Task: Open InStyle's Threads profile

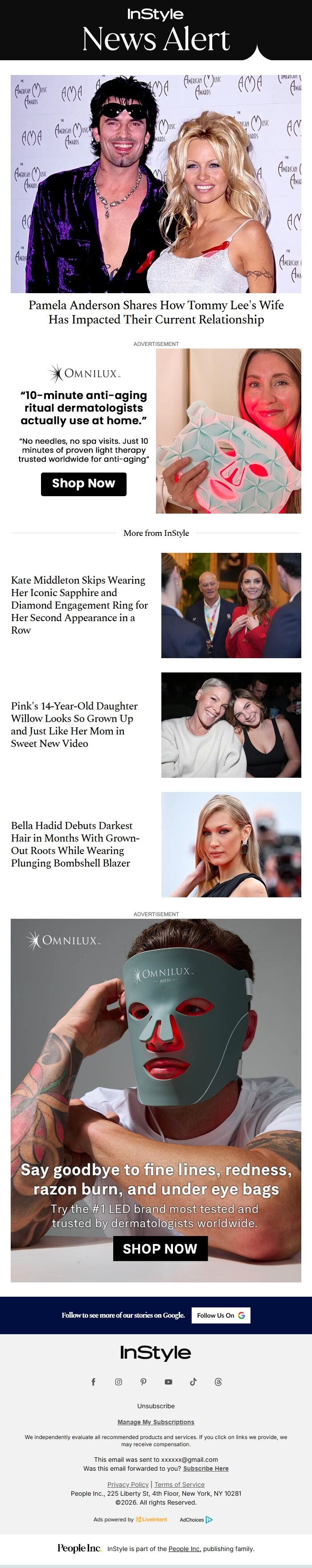Action: click(x=218, y=1382)
